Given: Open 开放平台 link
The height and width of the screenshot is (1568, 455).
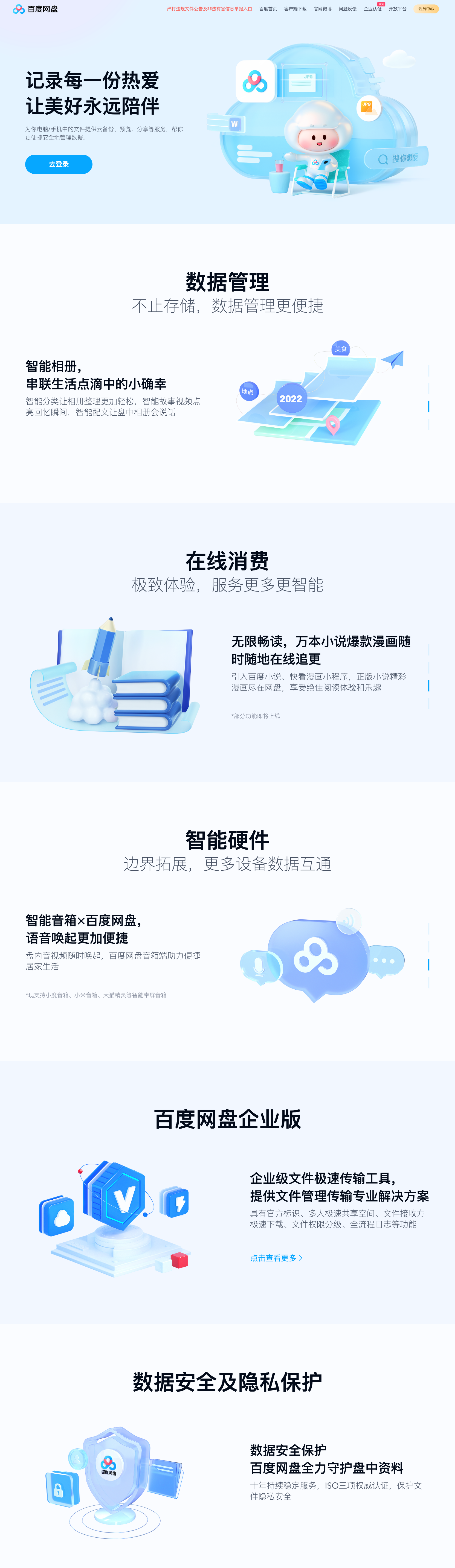Looking at the screenshot, I should tap(397, 9).
